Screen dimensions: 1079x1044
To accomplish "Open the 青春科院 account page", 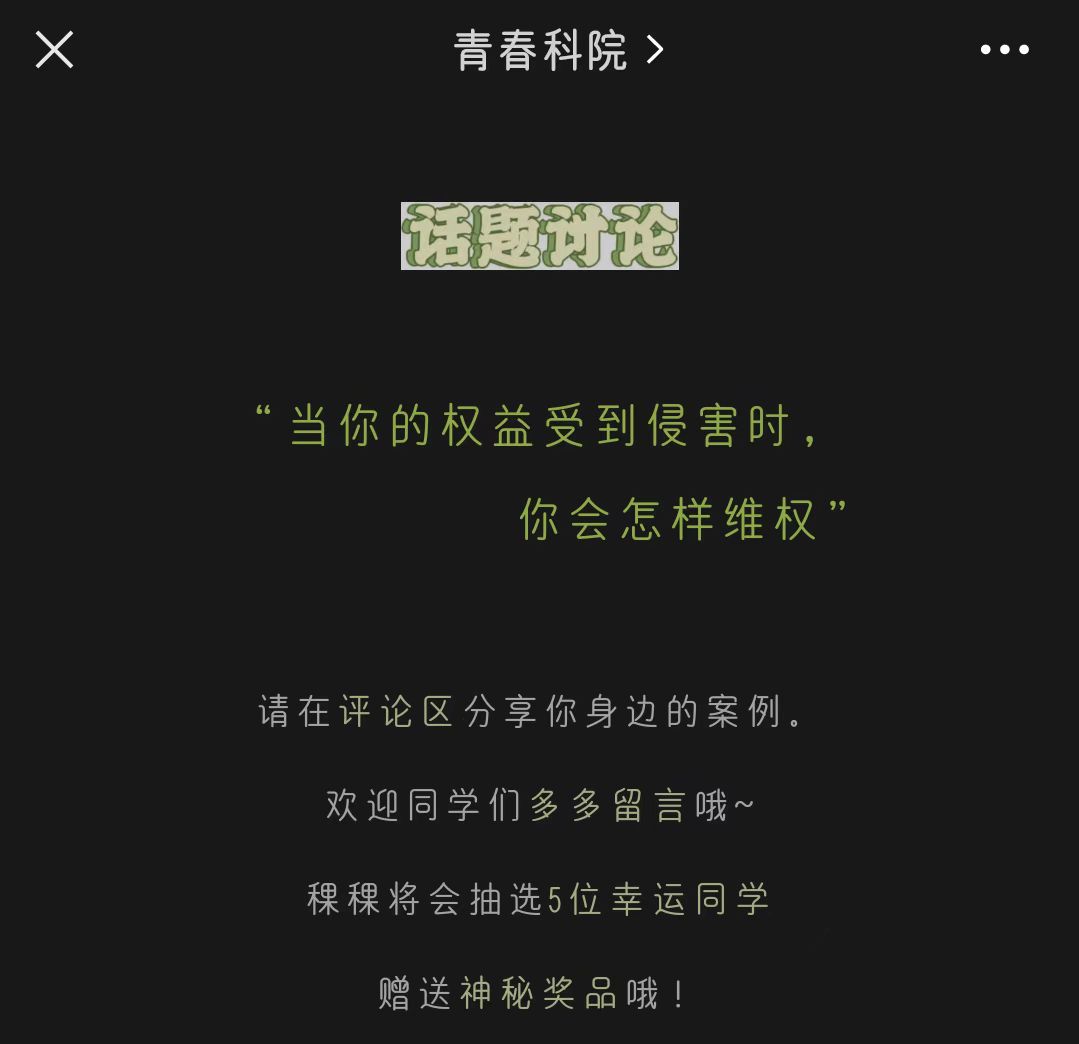I will pos(556,50).
